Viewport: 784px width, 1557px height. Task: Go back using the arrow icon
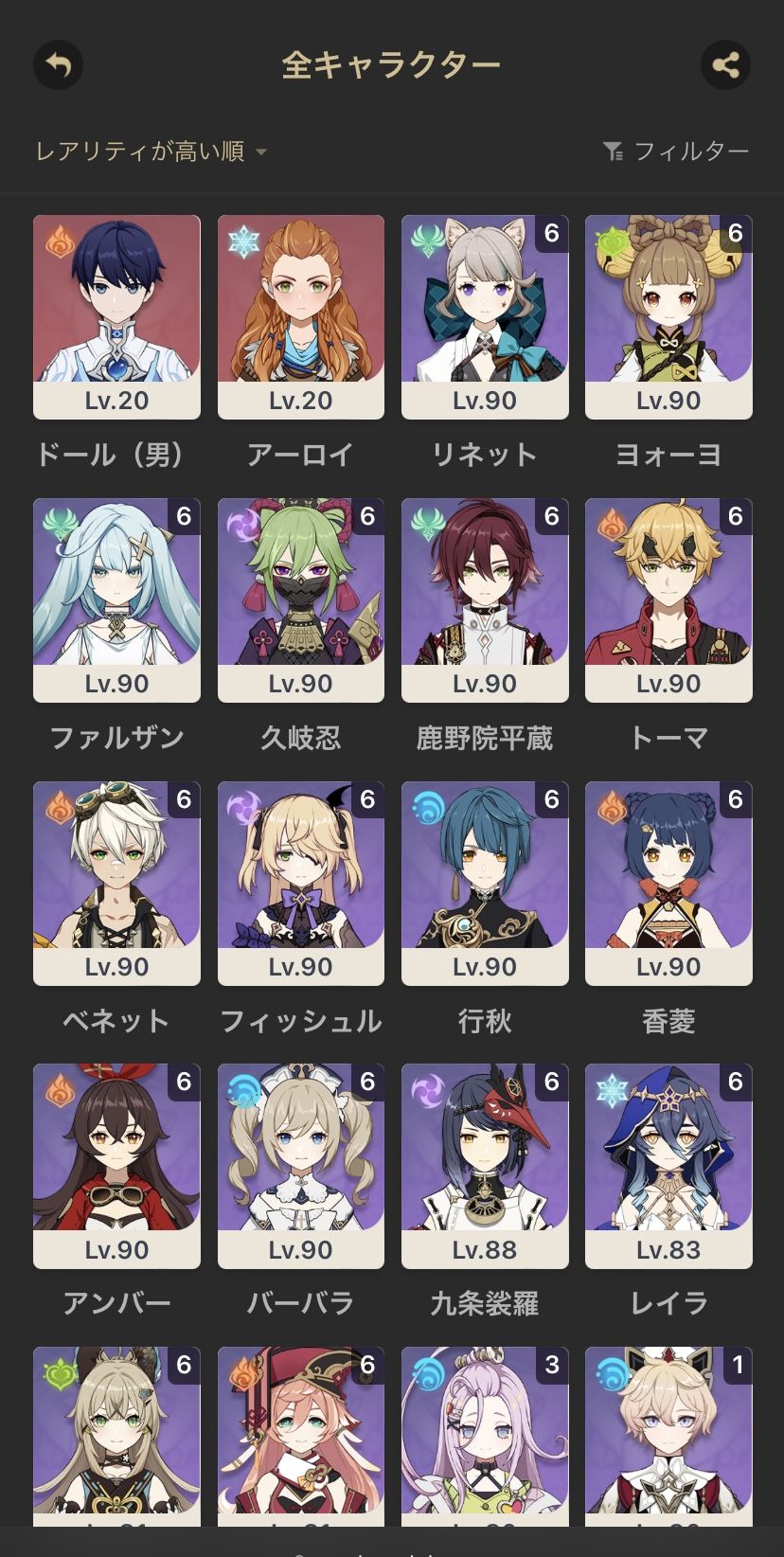(x=59, y=65)
